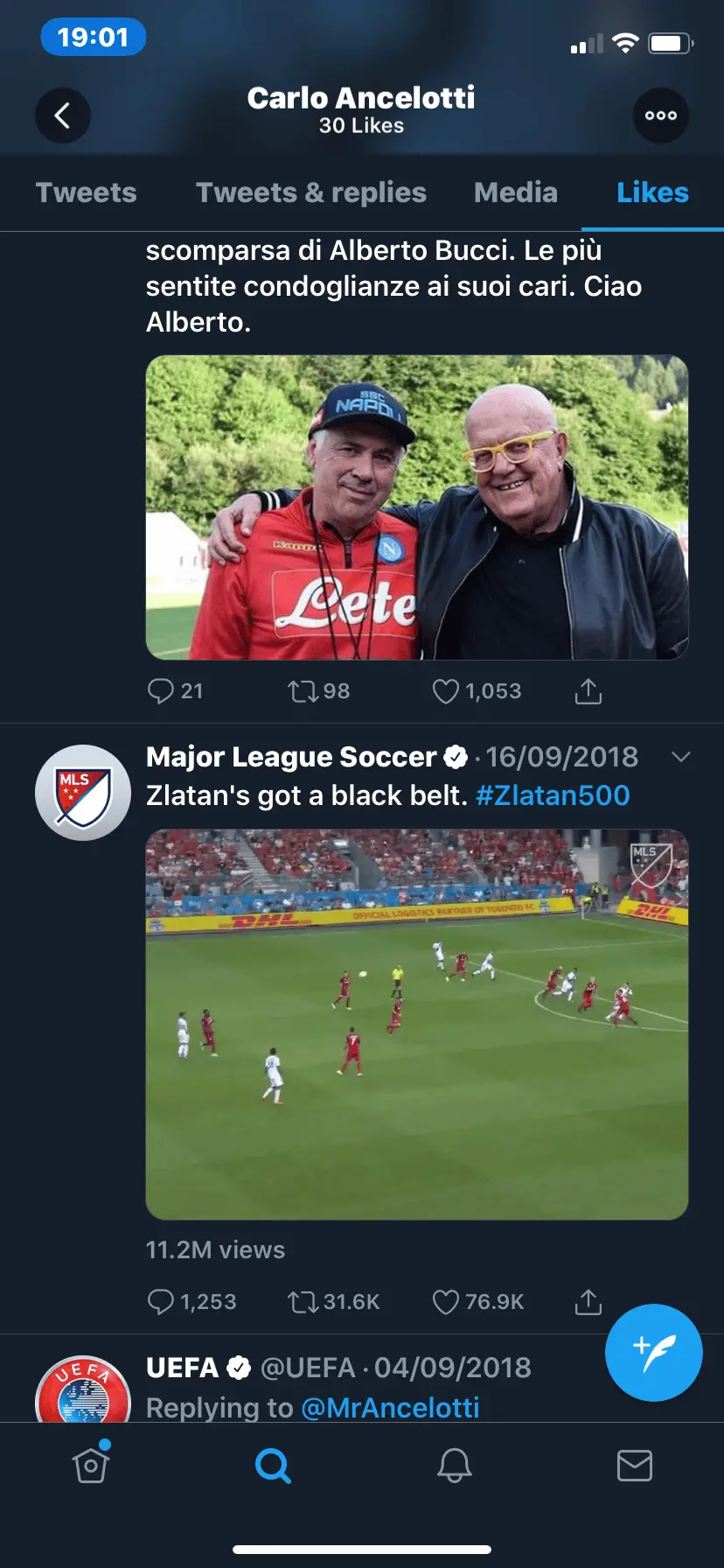Reply to the Alberto Bucci tweet
Image resolution: width=724 pixels, height=1568 pixels.
[161, 691]
